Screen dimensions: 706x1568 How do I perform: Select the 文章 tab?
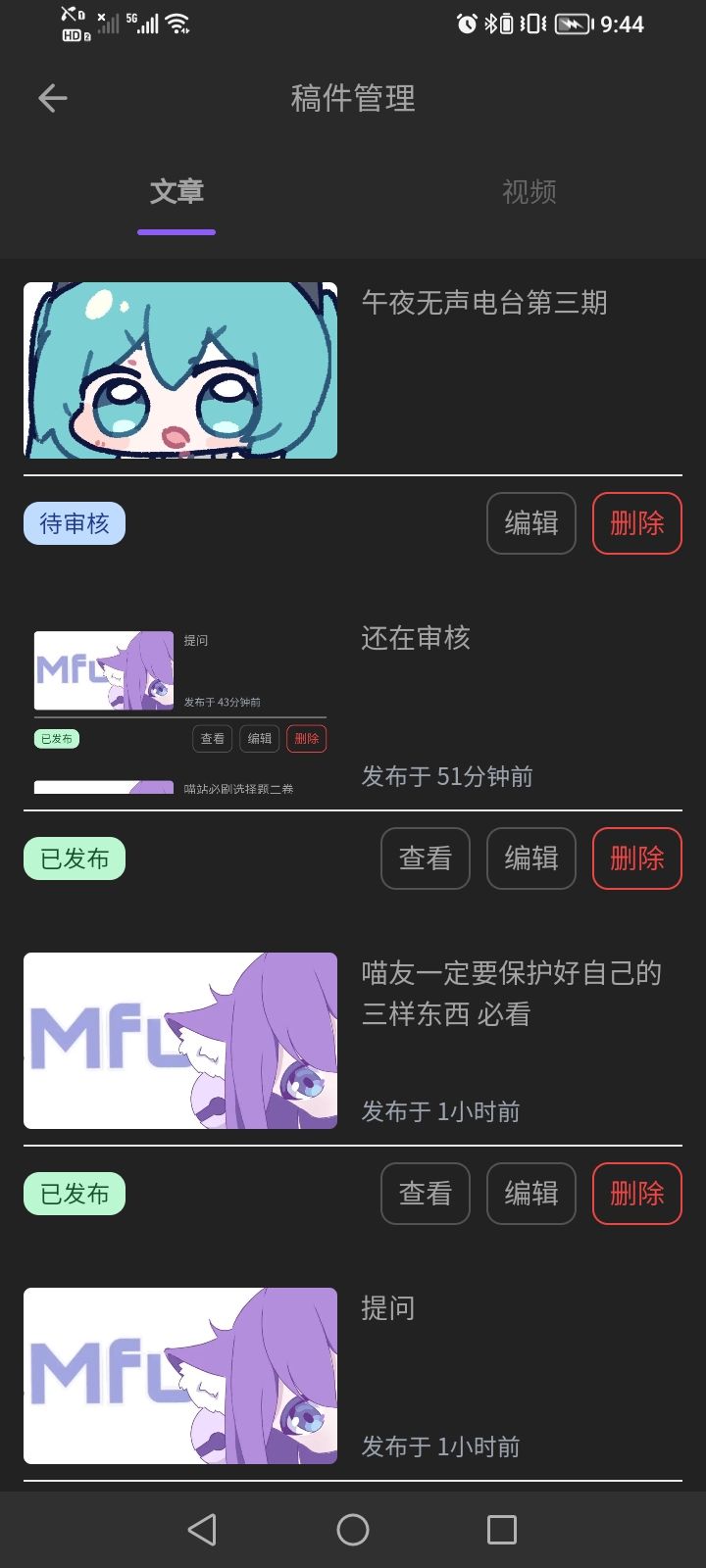point(176,191)
